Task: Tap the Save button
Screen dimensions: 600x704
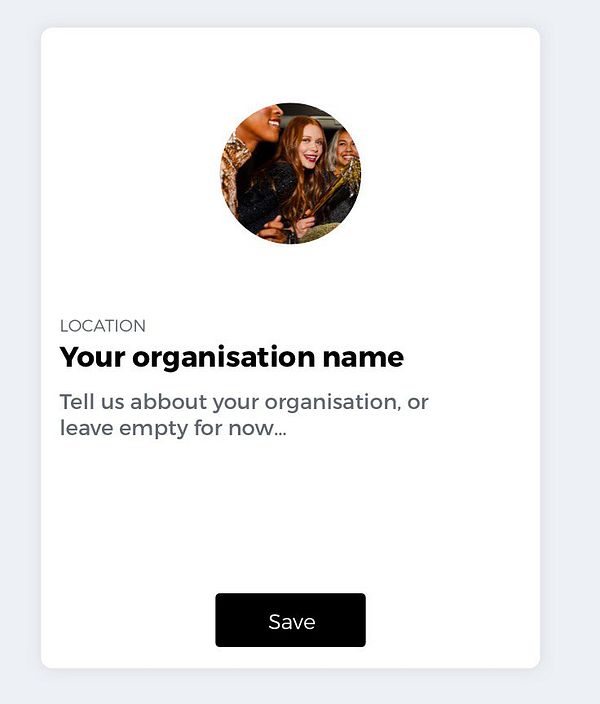Action: (x=290, y=620)
